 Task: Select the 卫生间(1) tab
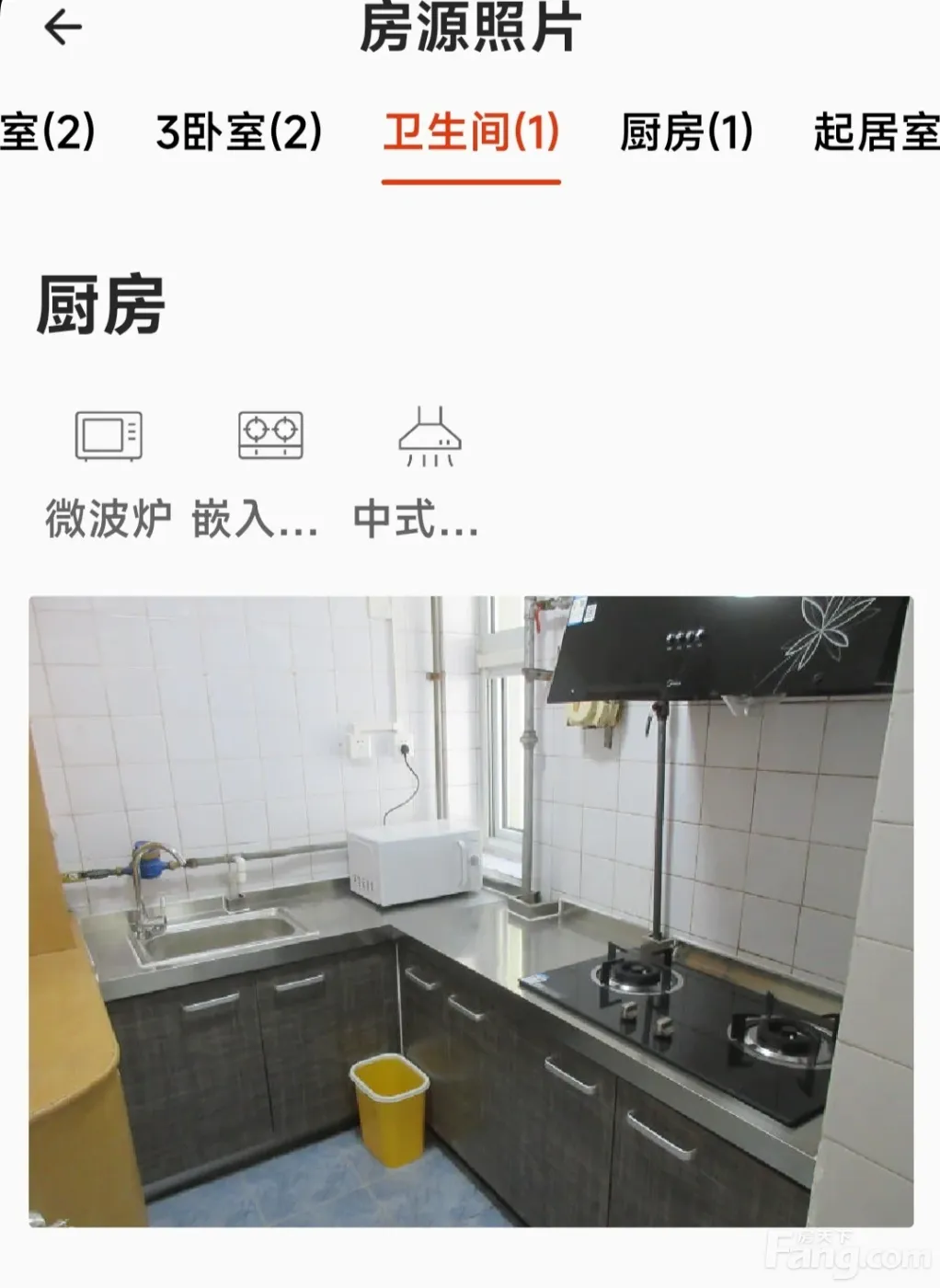pos(471,132)
